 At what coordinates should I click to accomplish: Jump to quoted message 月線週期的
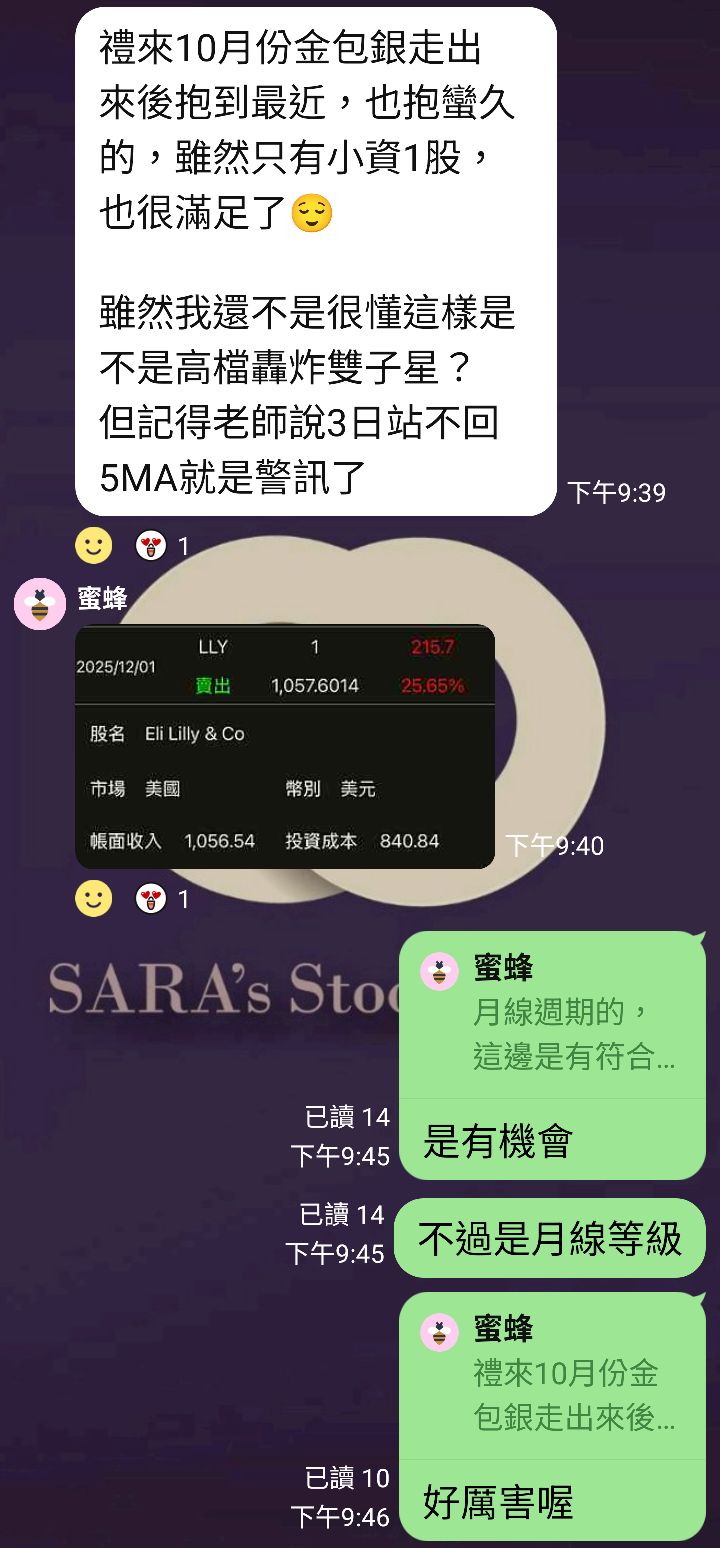pos(552,1015)
